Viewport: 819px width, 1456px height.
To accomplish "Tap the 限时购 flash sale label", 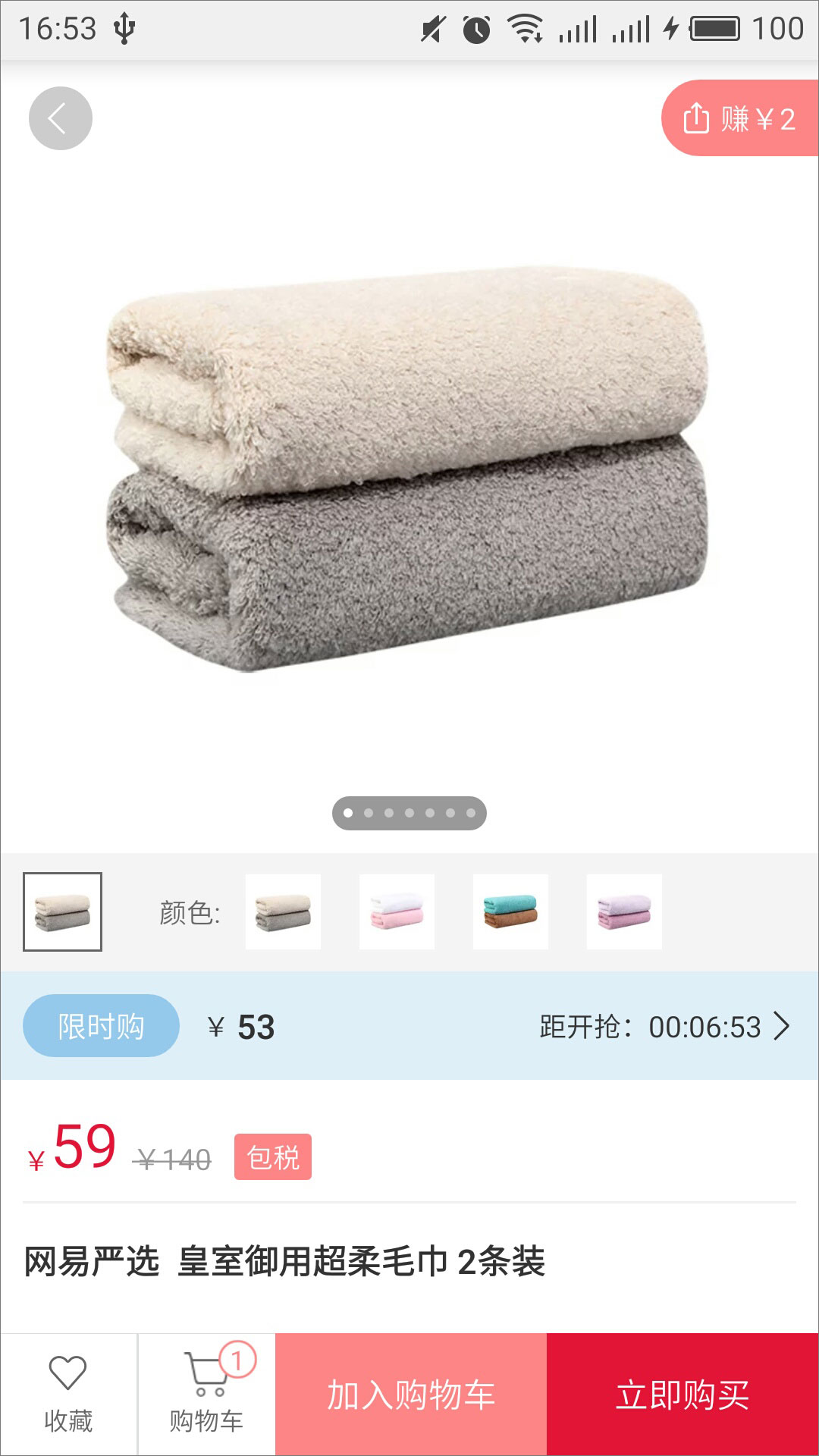I will click(101, 1025).
